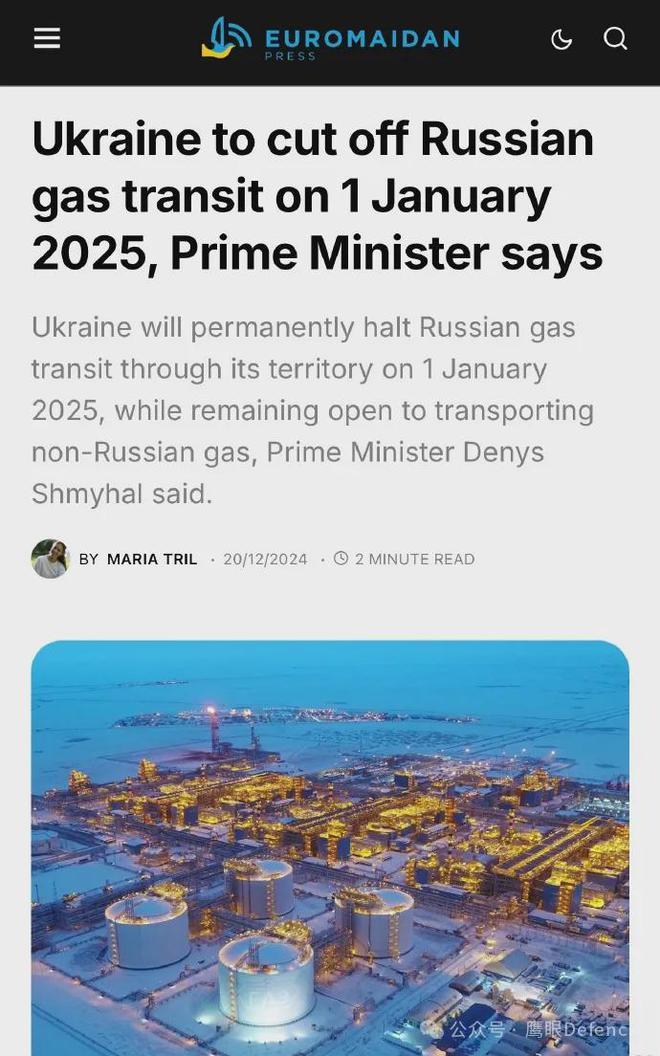
Task: Toggle dark mode with the moon icon
Action: [x=562, y=39]
